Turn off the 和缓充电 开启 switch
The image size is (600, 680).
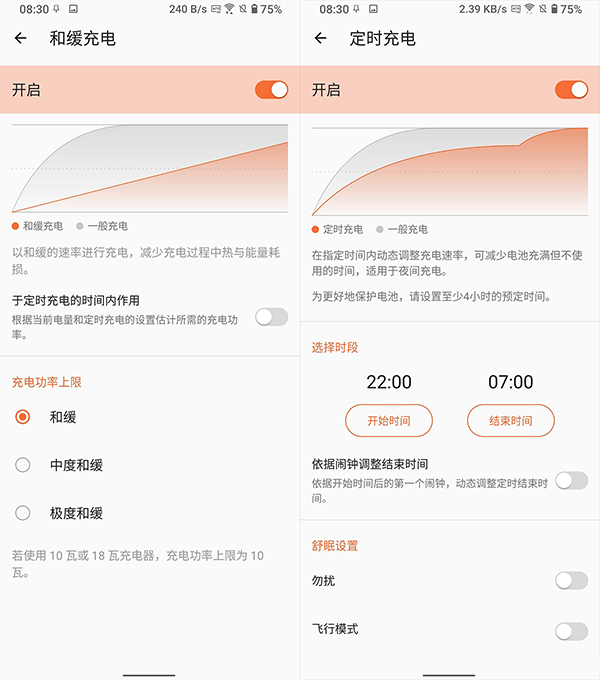pos(271,90)
